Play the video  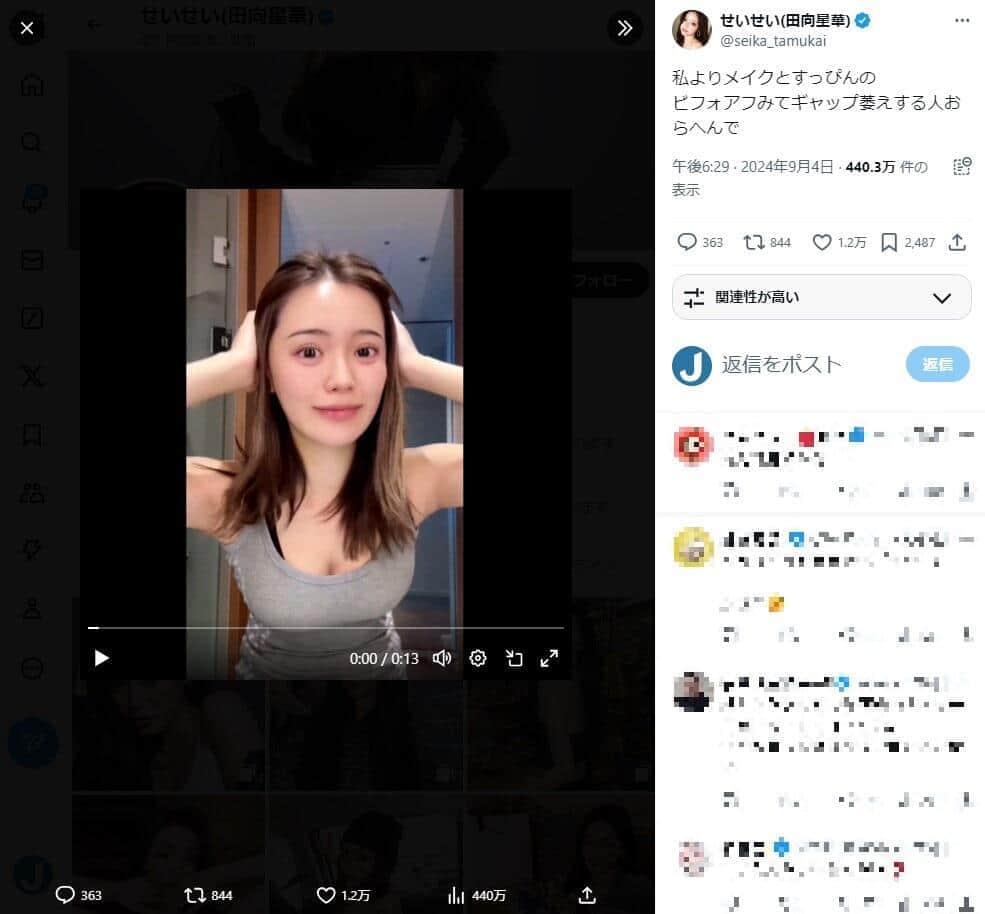point(101,658)
